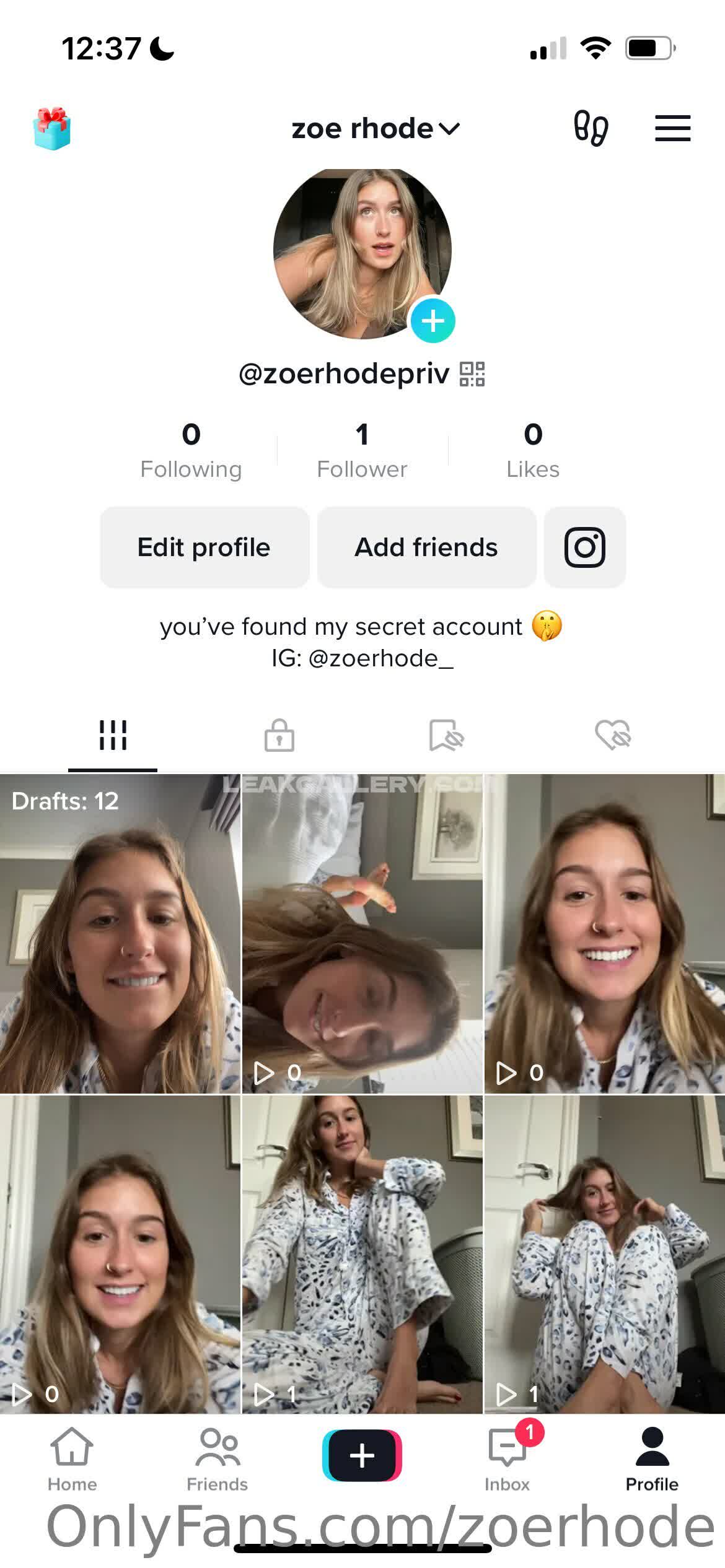Create a new post with the plus button
This screenshot has width=725, height=1568.
coord(362,1455)
